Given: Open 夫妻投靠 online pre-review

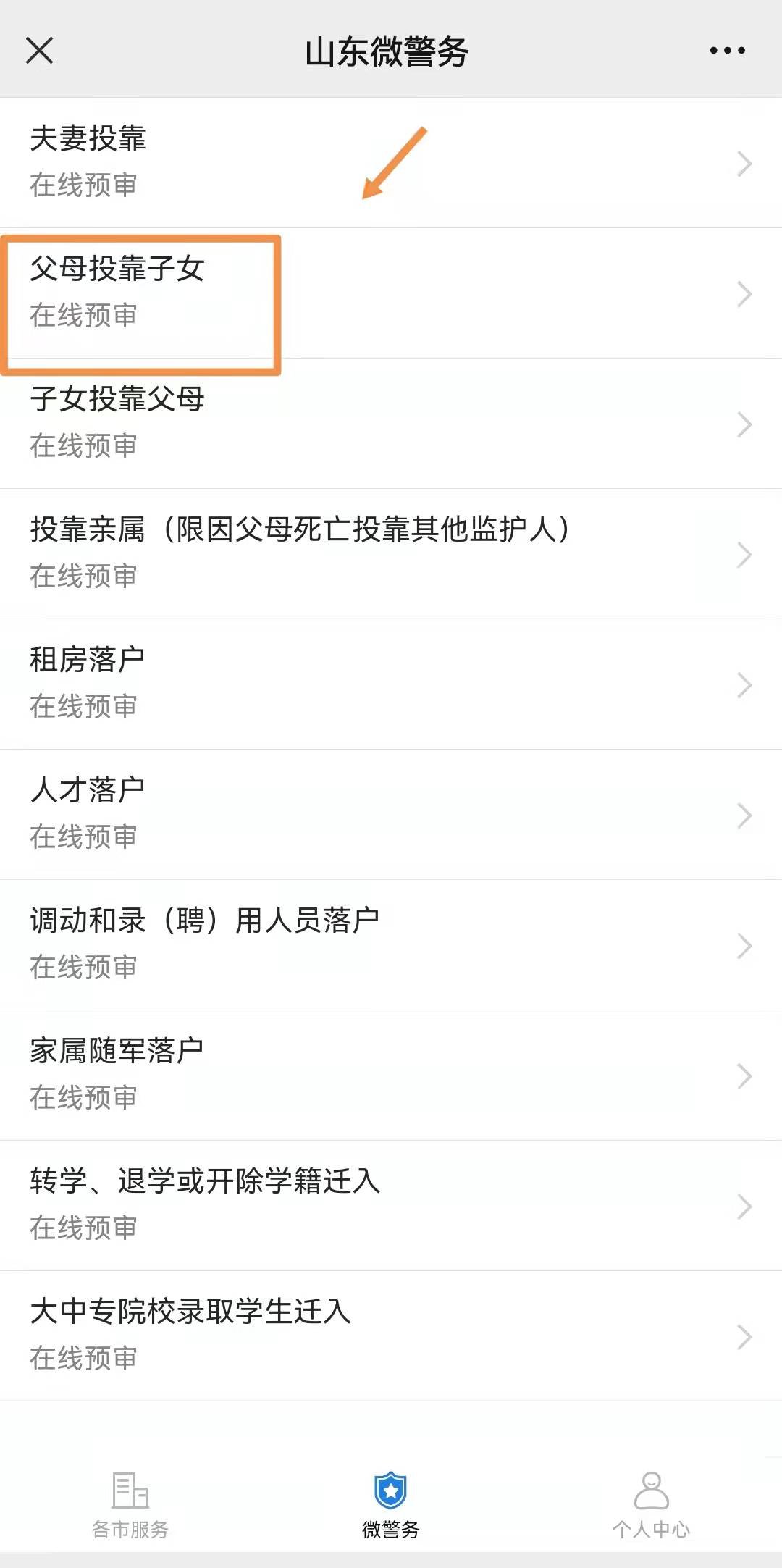Looking at the screenshot, I should [391, 162].
